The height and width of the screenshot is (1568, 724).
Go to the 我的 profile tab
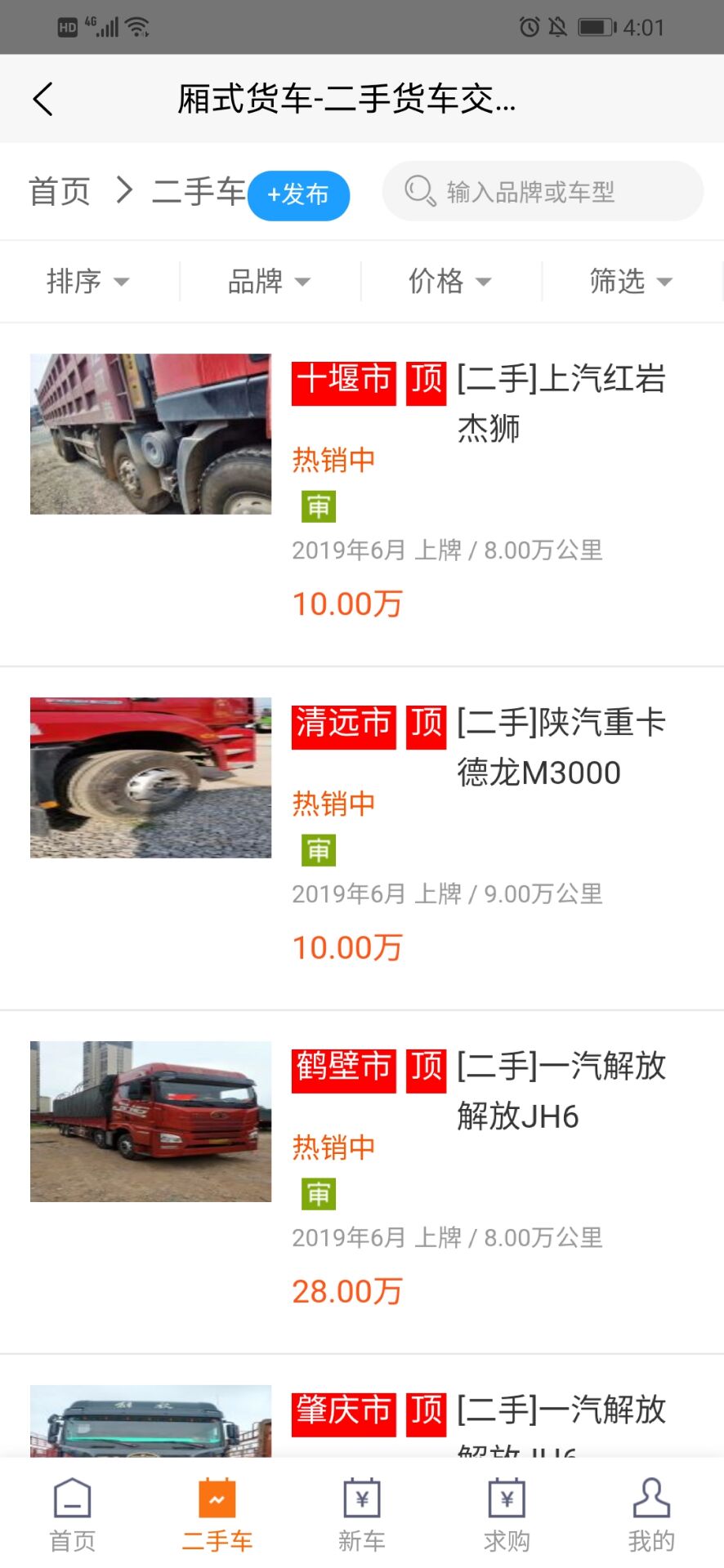pyautogui.click(x=651, y=1515)
